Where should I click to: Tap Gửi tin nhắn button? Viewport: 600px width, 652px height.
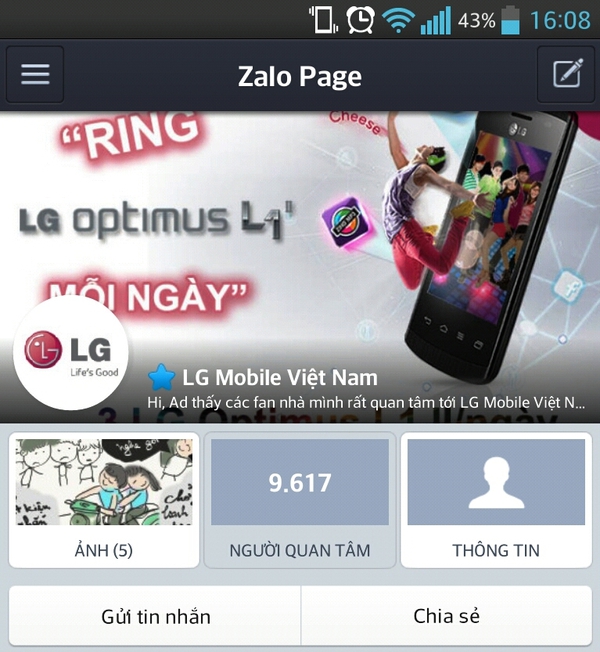(x=155, y=616)
